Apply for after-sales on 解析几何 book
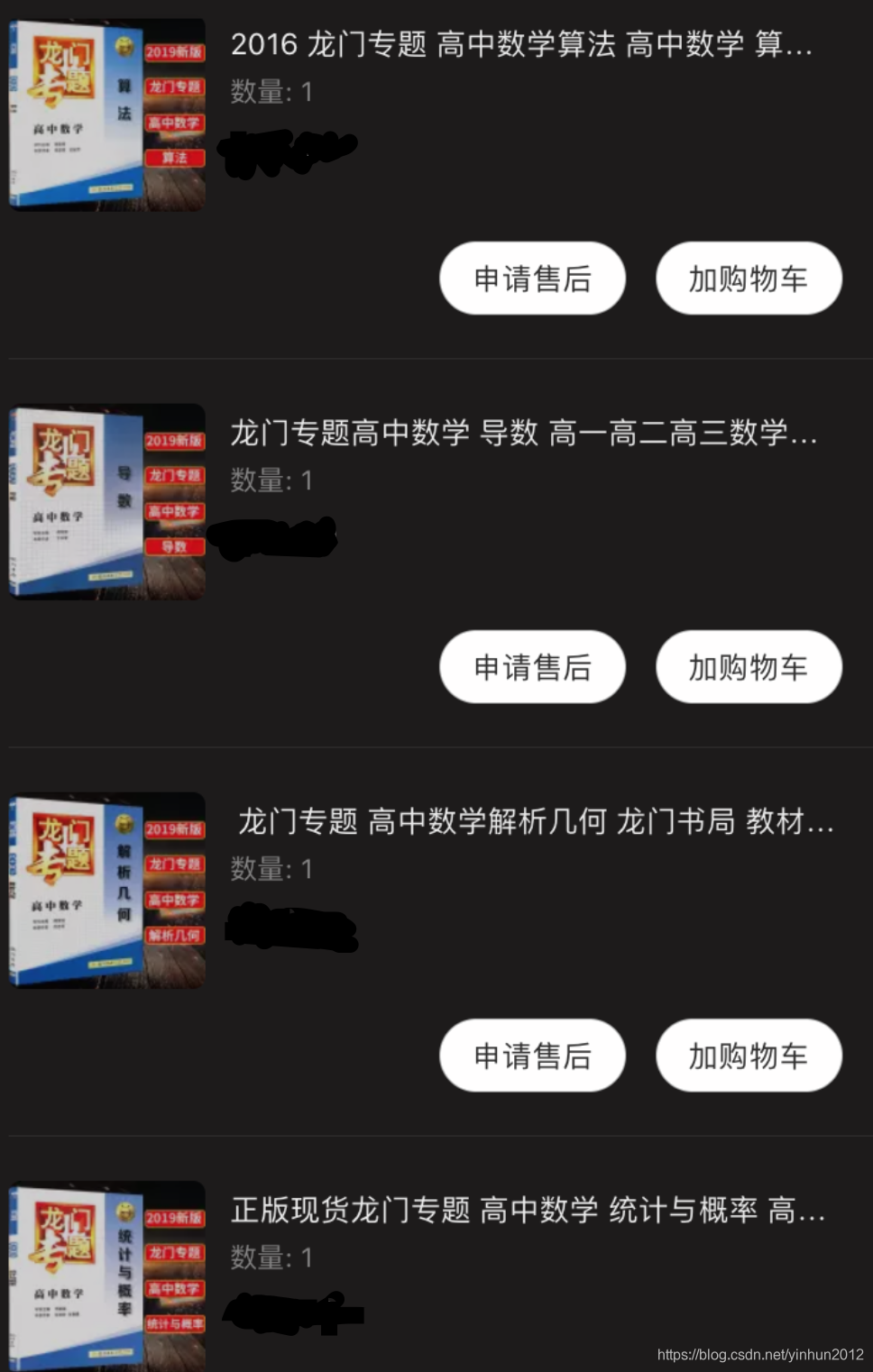The width and height of the screenshot is (873, 1372). (x=532, y=1056)
